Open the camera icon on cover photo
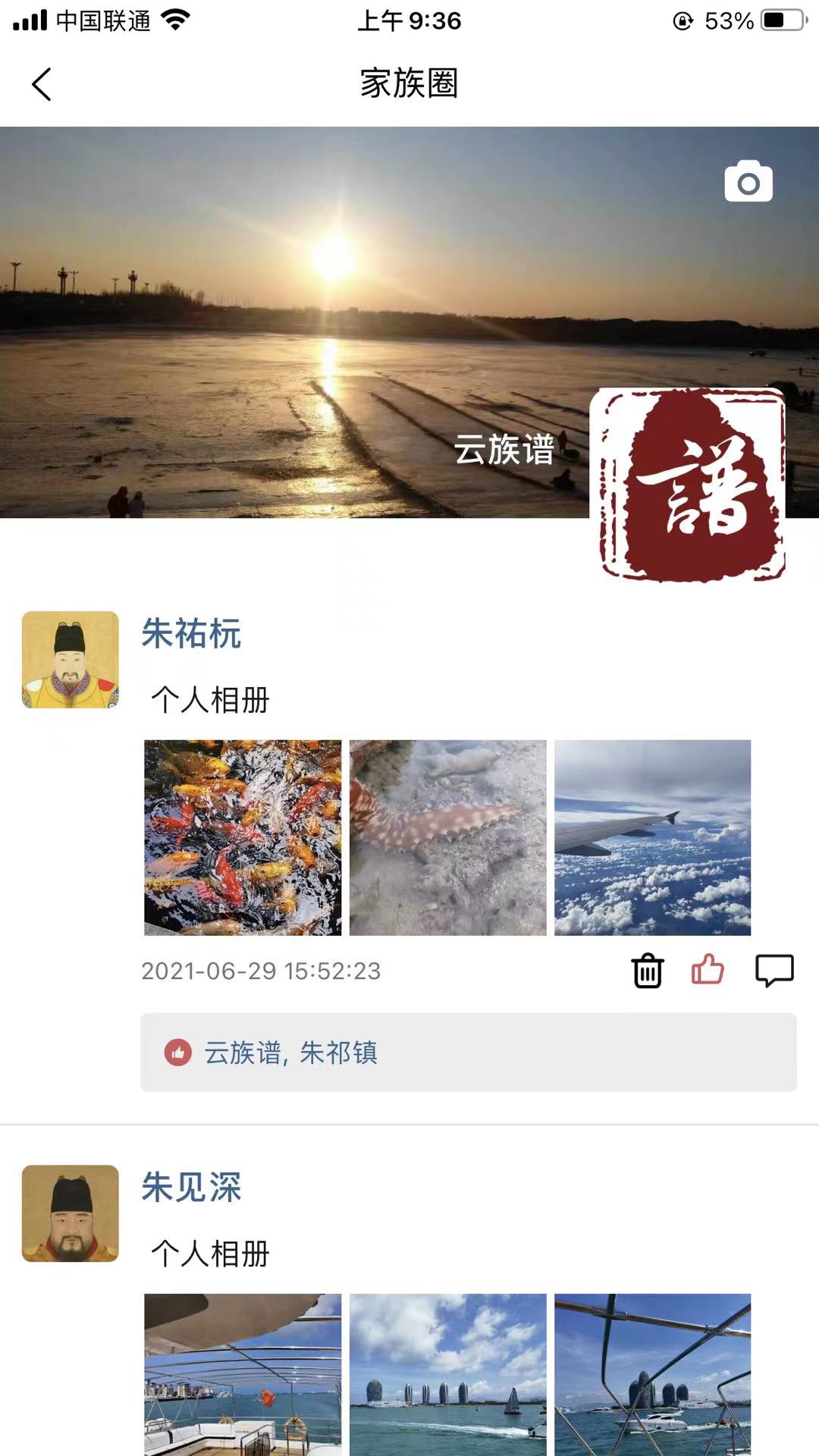This screenshot has height=1456, width=819. [x=748, y=182]
